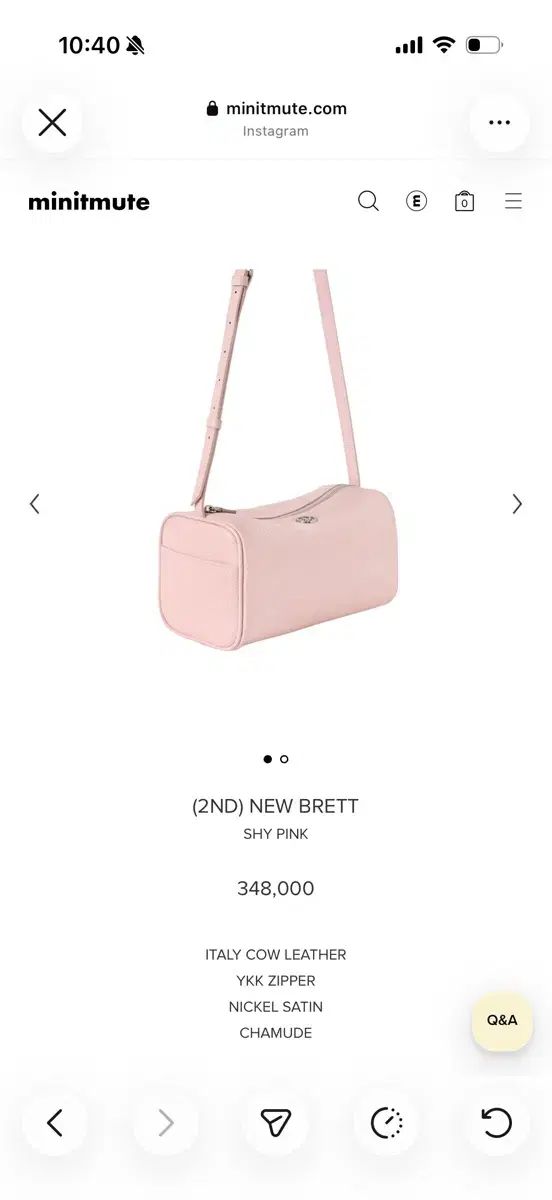
Task: Tap the minitmute.com address bar
Action: coord(276,118)
